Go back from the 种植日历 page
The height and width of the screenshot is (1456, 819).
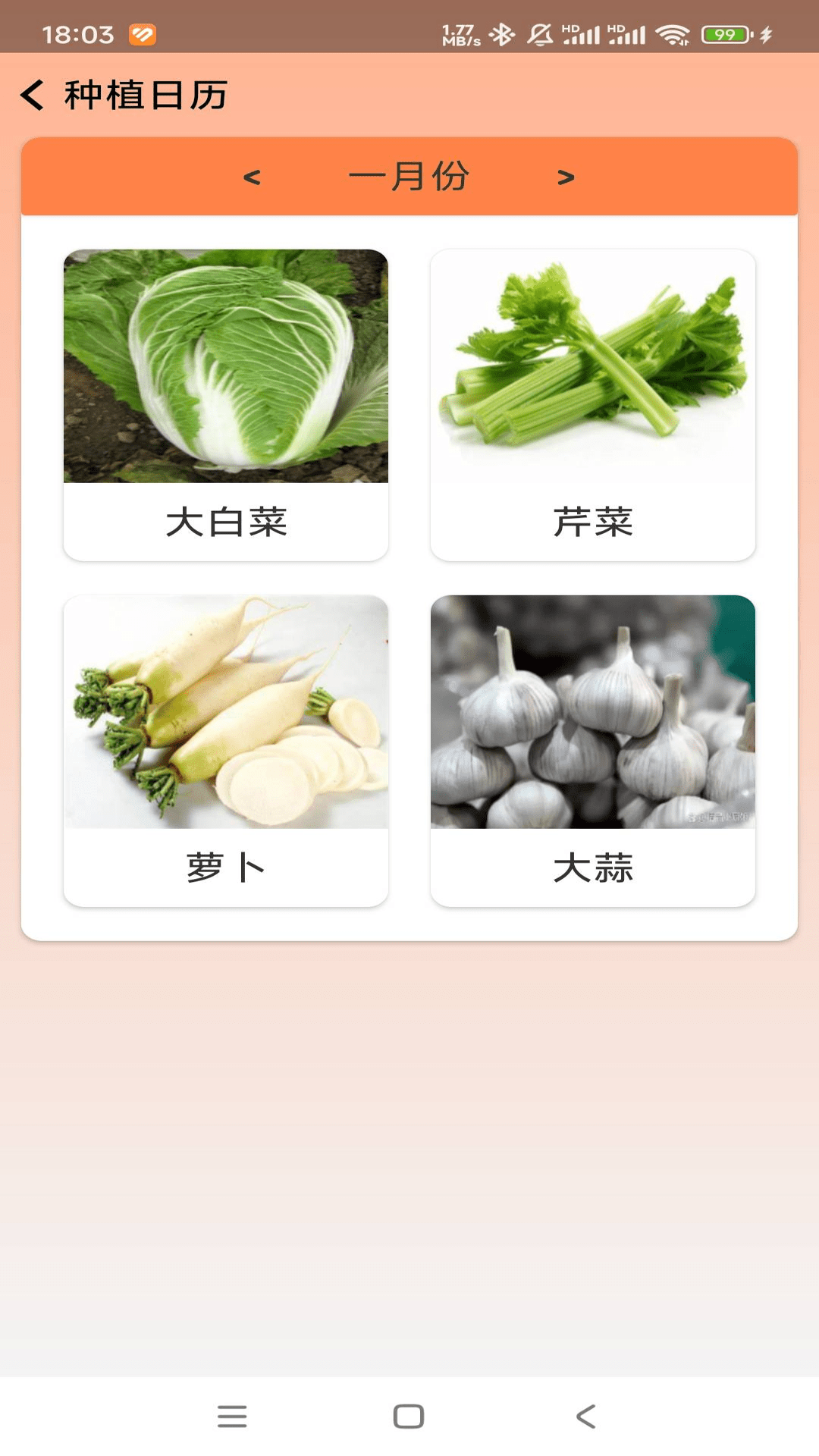coord(33,96)
